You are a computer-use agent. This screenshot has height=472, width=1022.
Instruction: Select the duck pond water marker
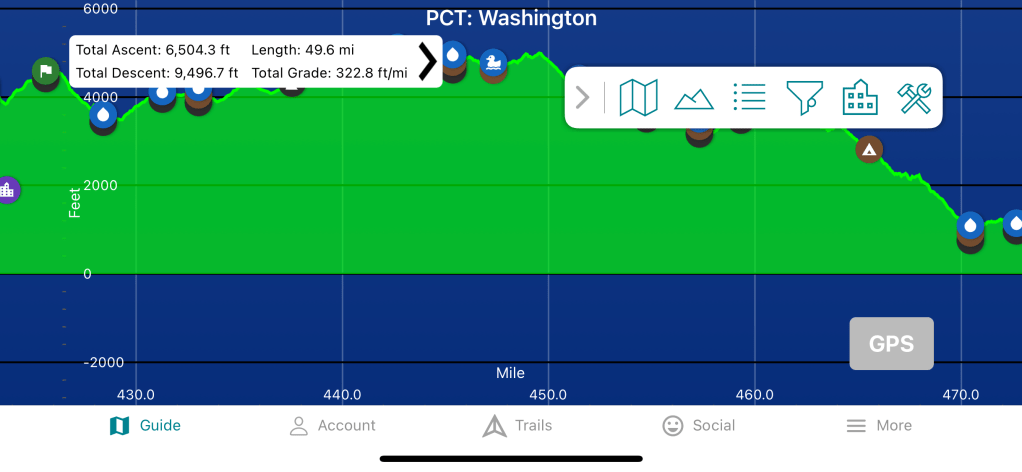pyautogui.click(x=492, y=63)
